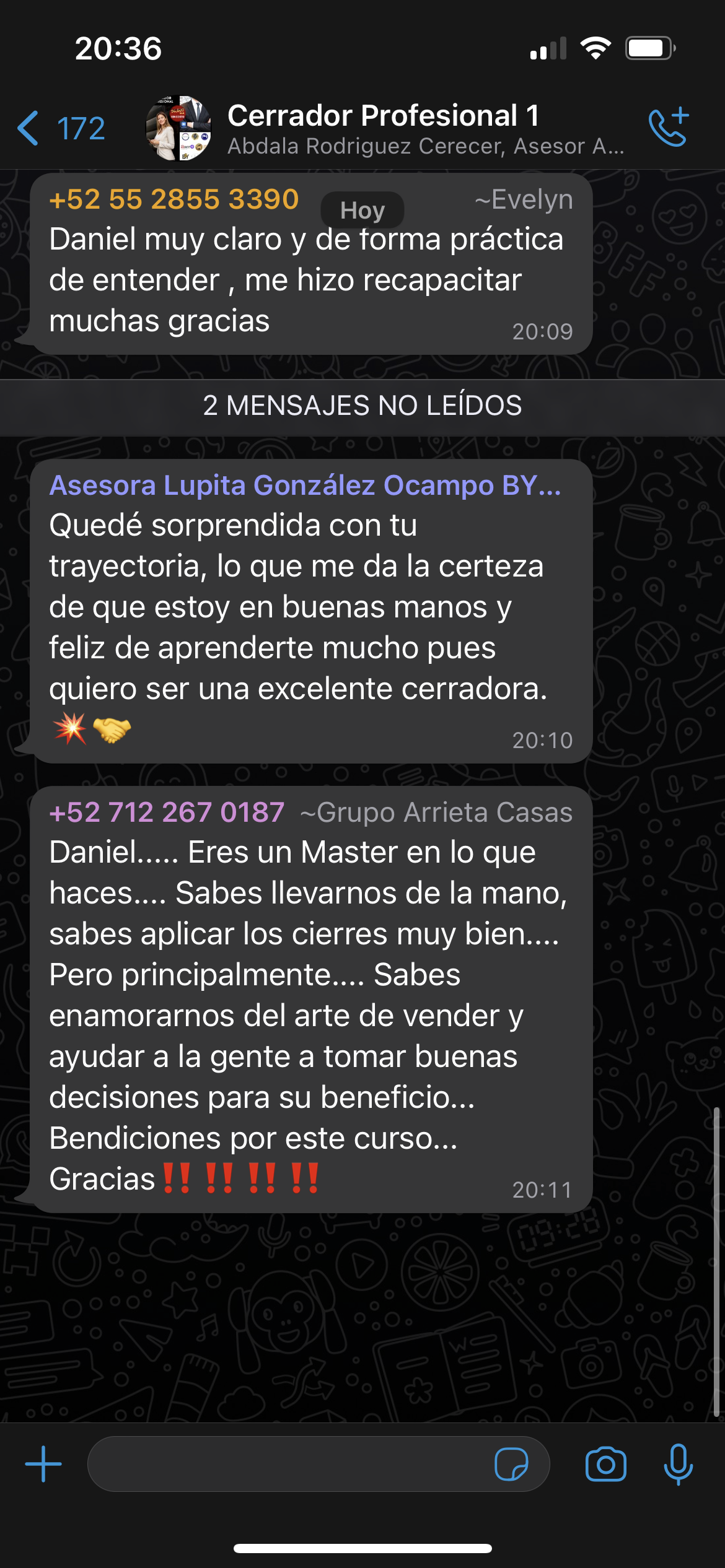Tap sender number +52 55 2855 3390

click(x=174, y=200)
